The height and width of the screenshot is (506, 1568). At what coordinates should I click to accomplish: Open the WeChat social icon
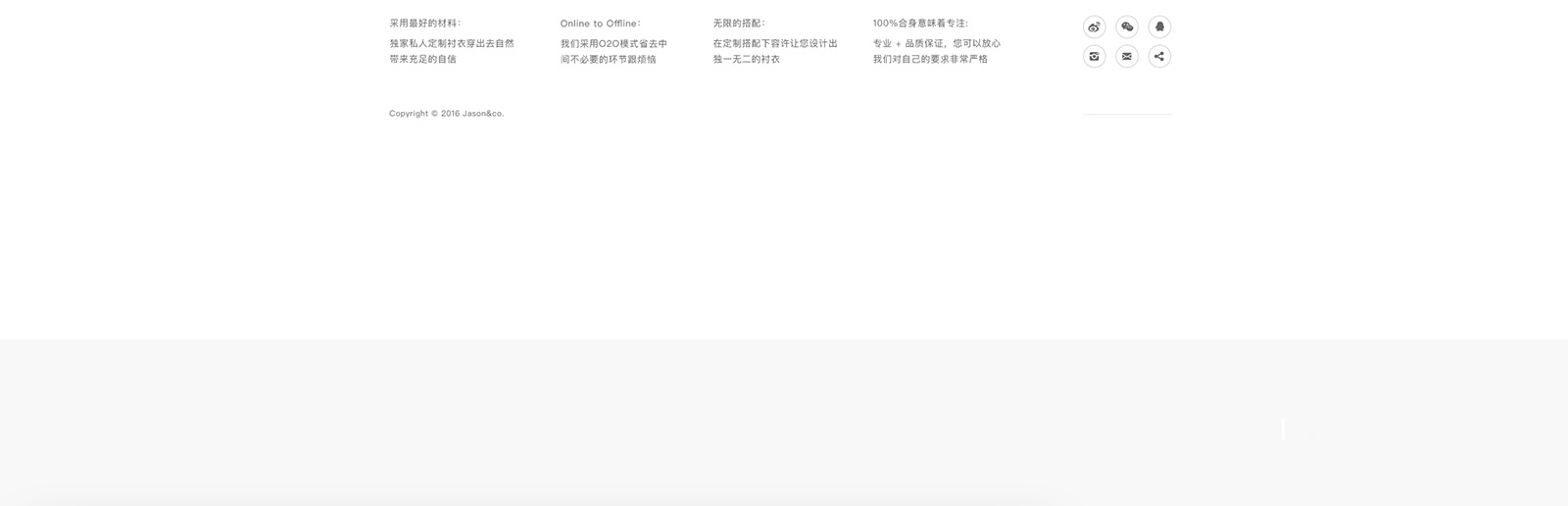1127,27
